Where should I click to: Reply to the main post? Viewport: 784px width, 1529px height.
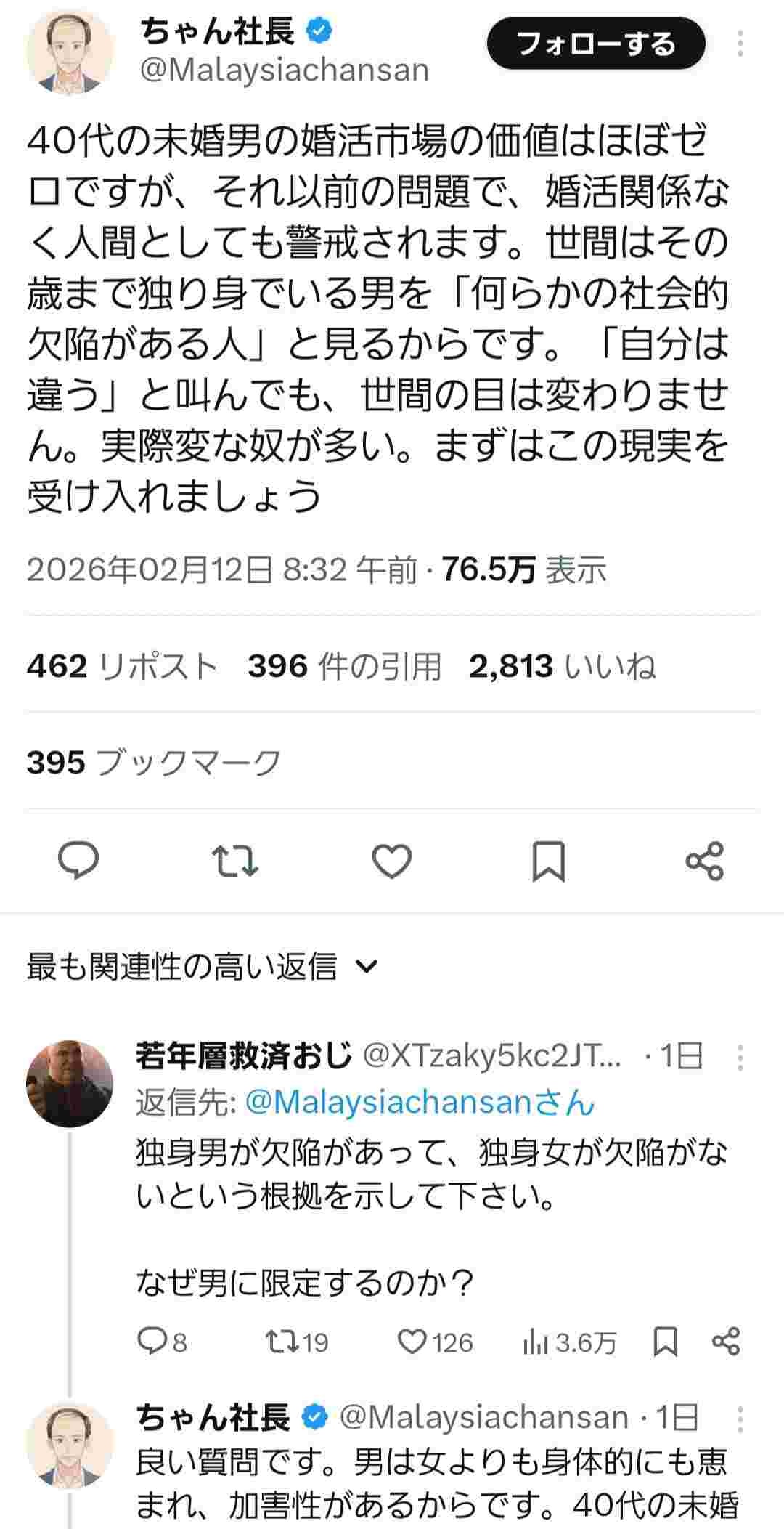pyautogui.click(x=78, y=861)
